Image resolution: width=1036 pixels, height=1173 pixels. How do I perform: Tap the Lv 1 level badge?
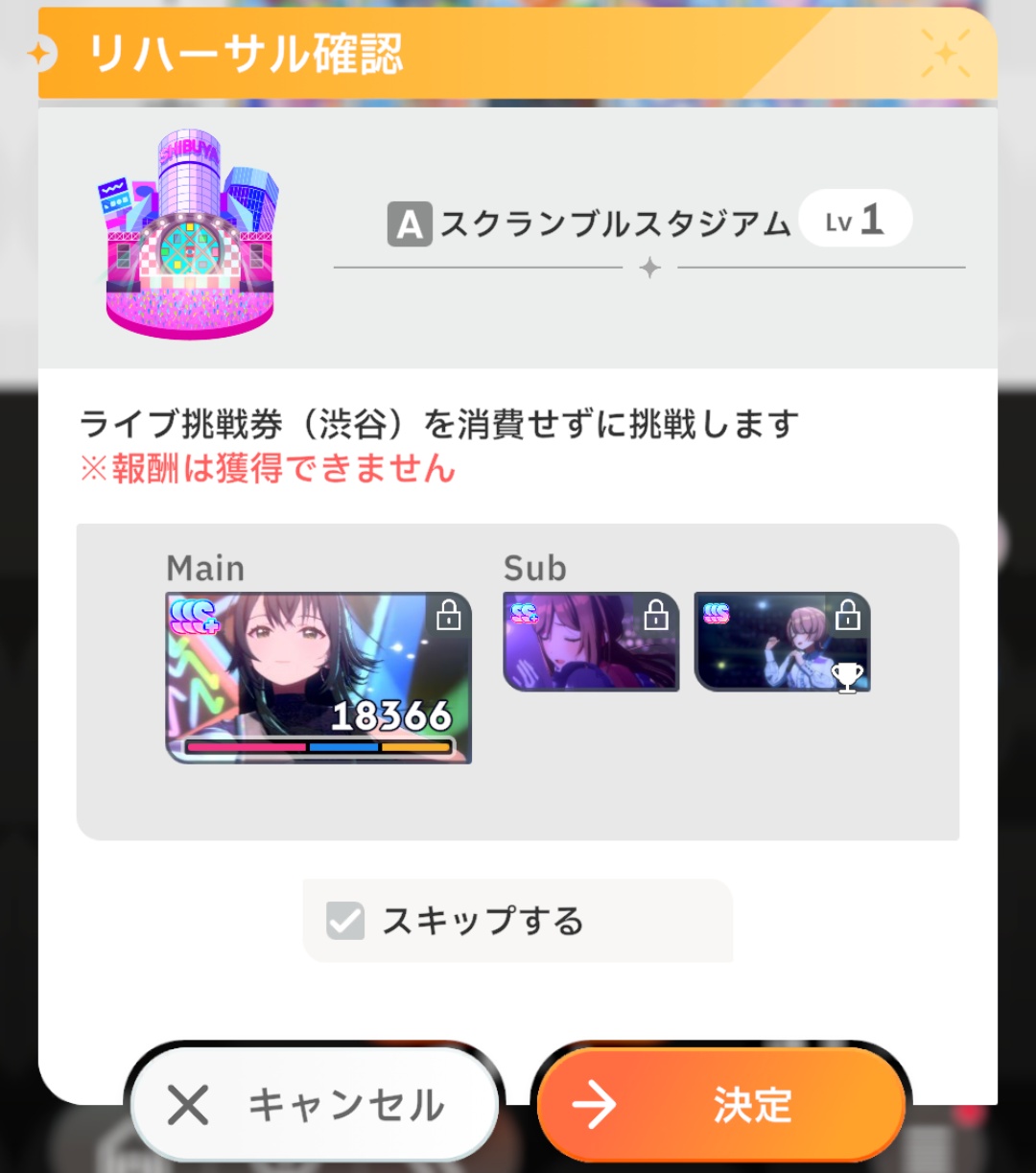click(854, 219)
